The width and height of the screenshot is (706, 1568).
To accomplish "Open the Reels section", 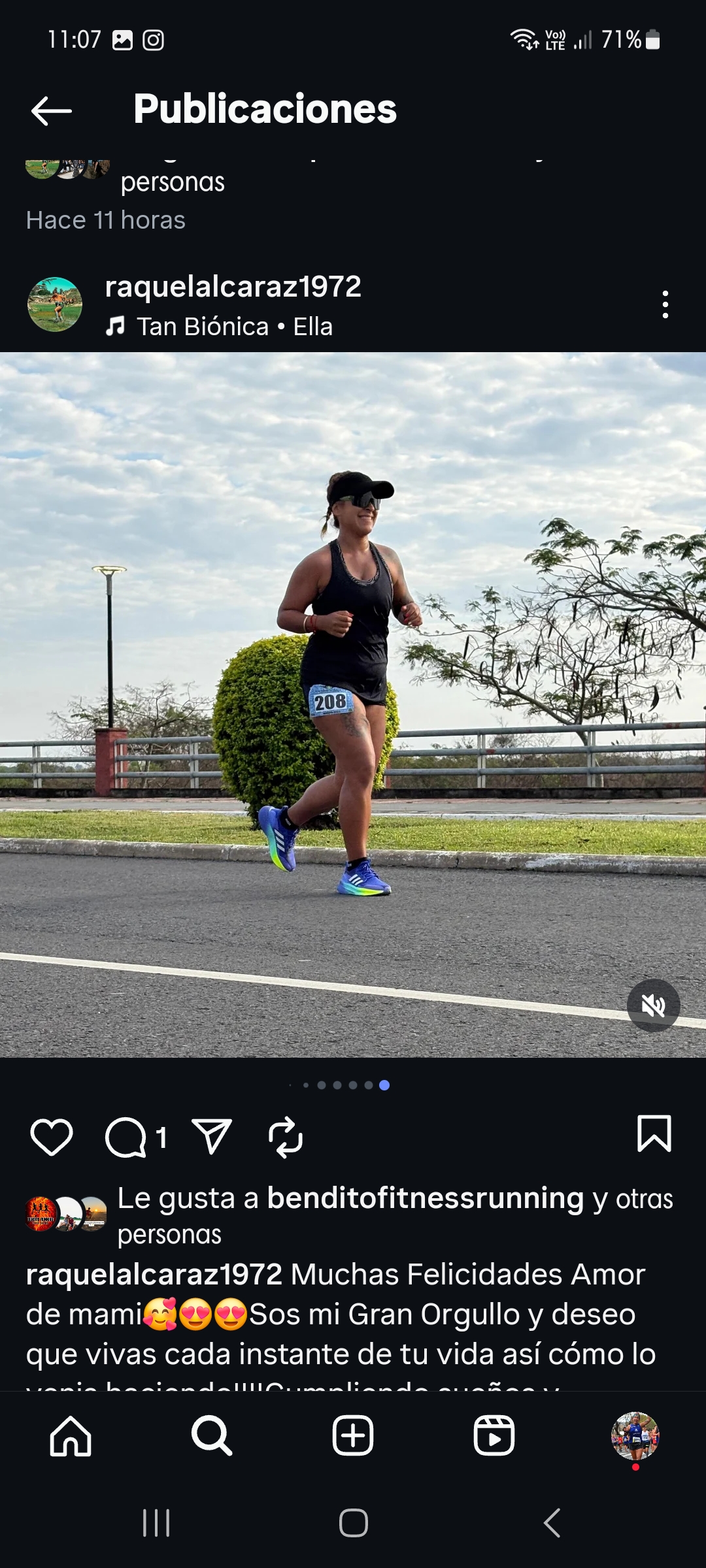I will click(494, 1435).
